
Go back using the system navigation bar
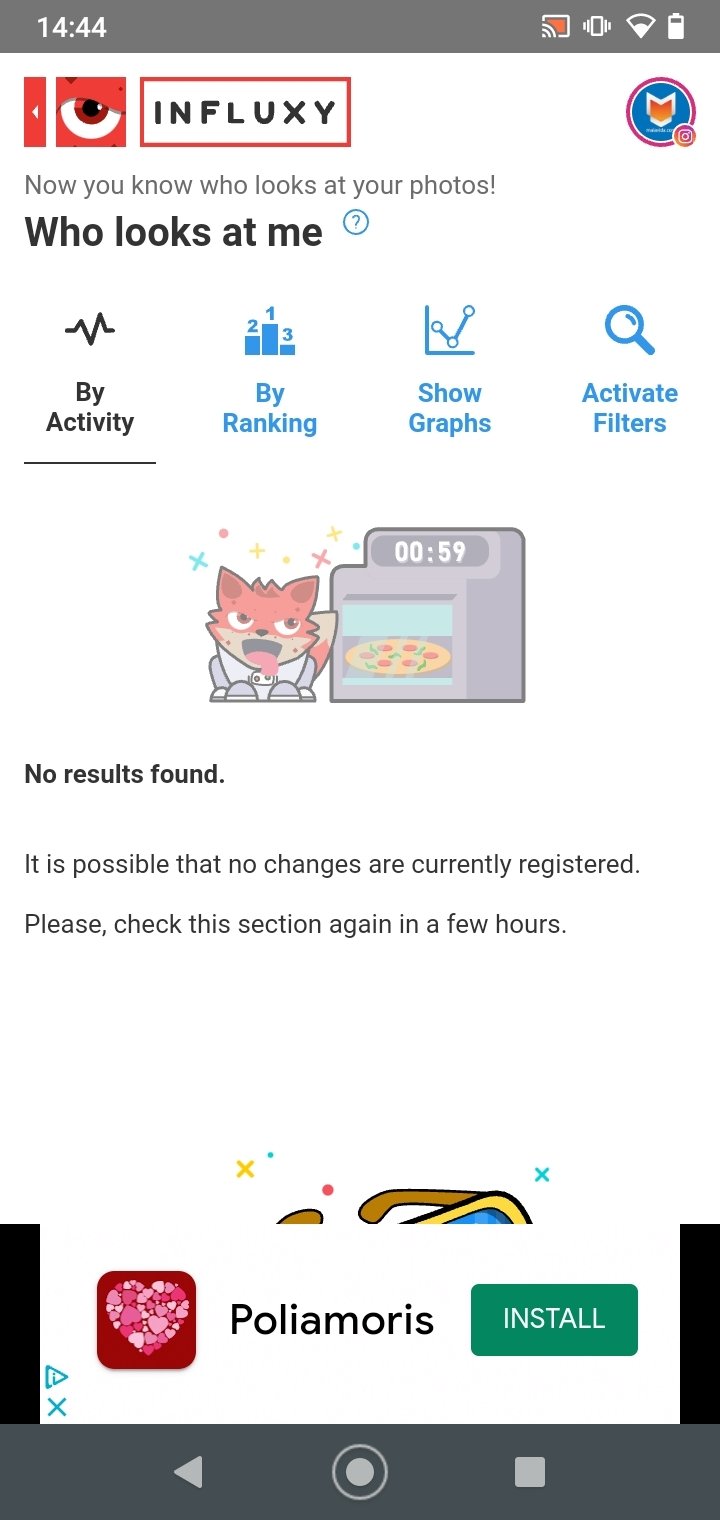pyautogui.click(x=188, y=1472)
